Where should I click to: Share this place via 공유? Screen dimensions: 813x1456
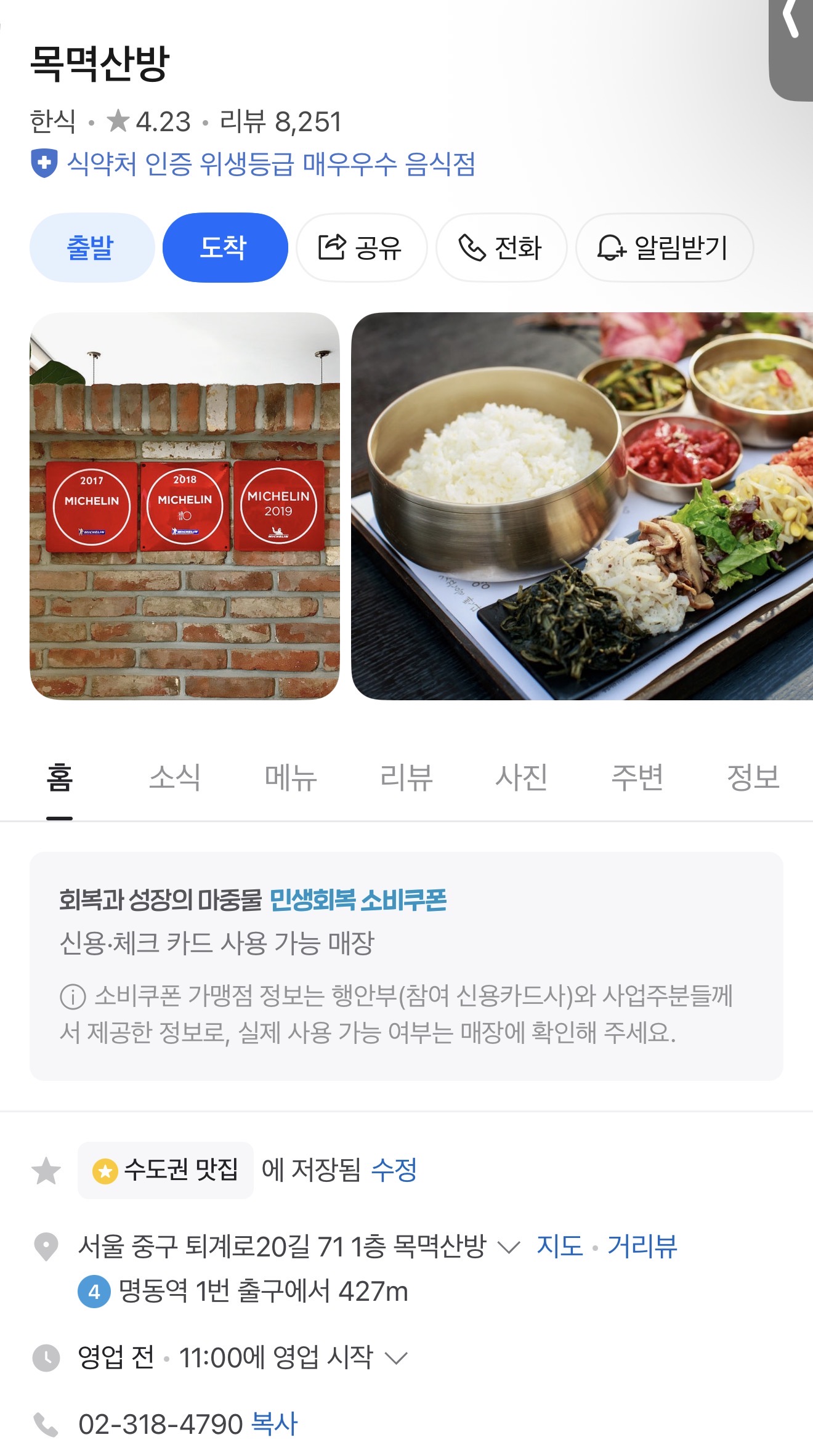pyautogui.click(x=362, y=248)
